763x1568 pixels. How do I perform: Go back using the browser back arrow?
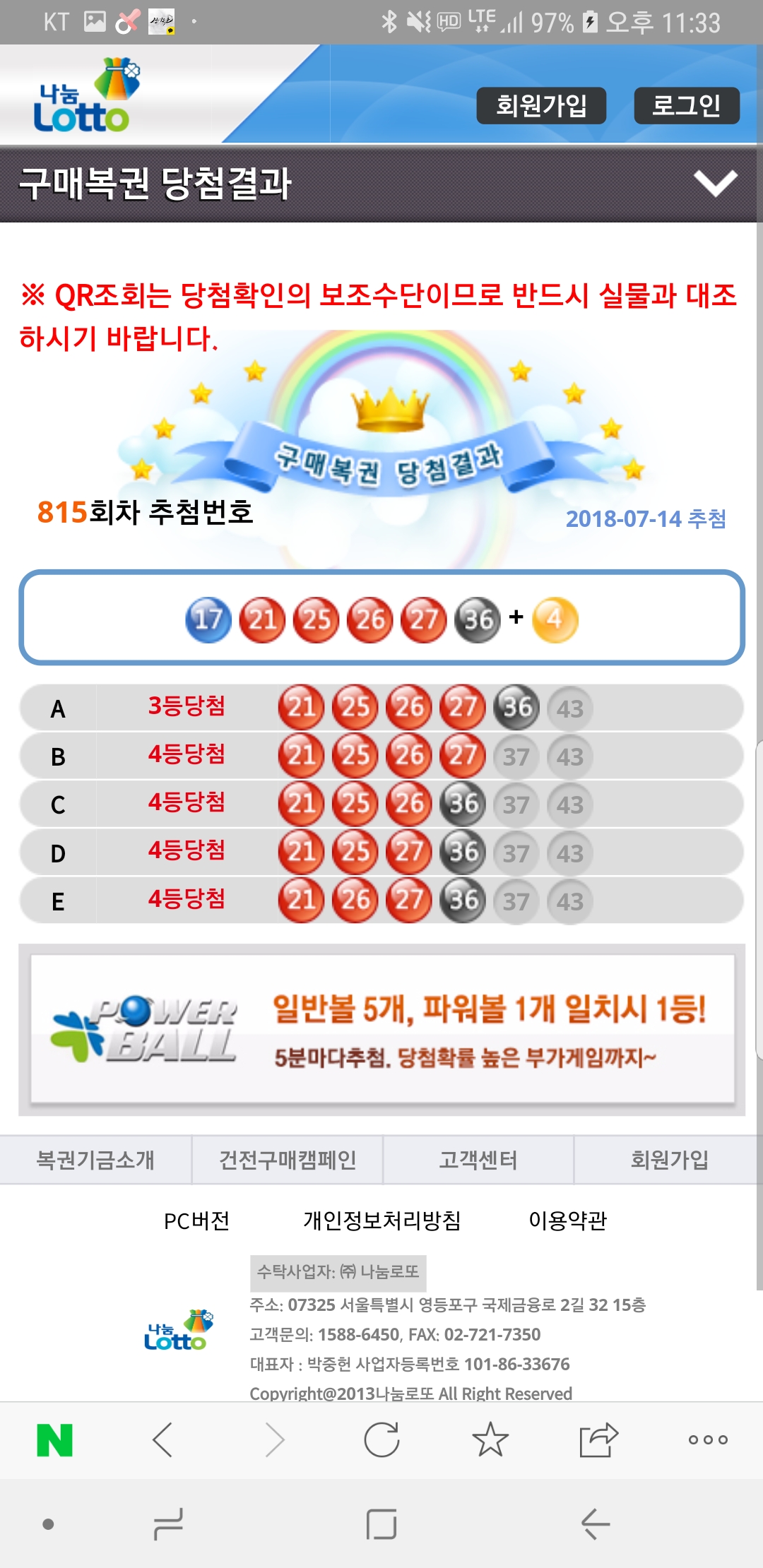[163, 1440]
